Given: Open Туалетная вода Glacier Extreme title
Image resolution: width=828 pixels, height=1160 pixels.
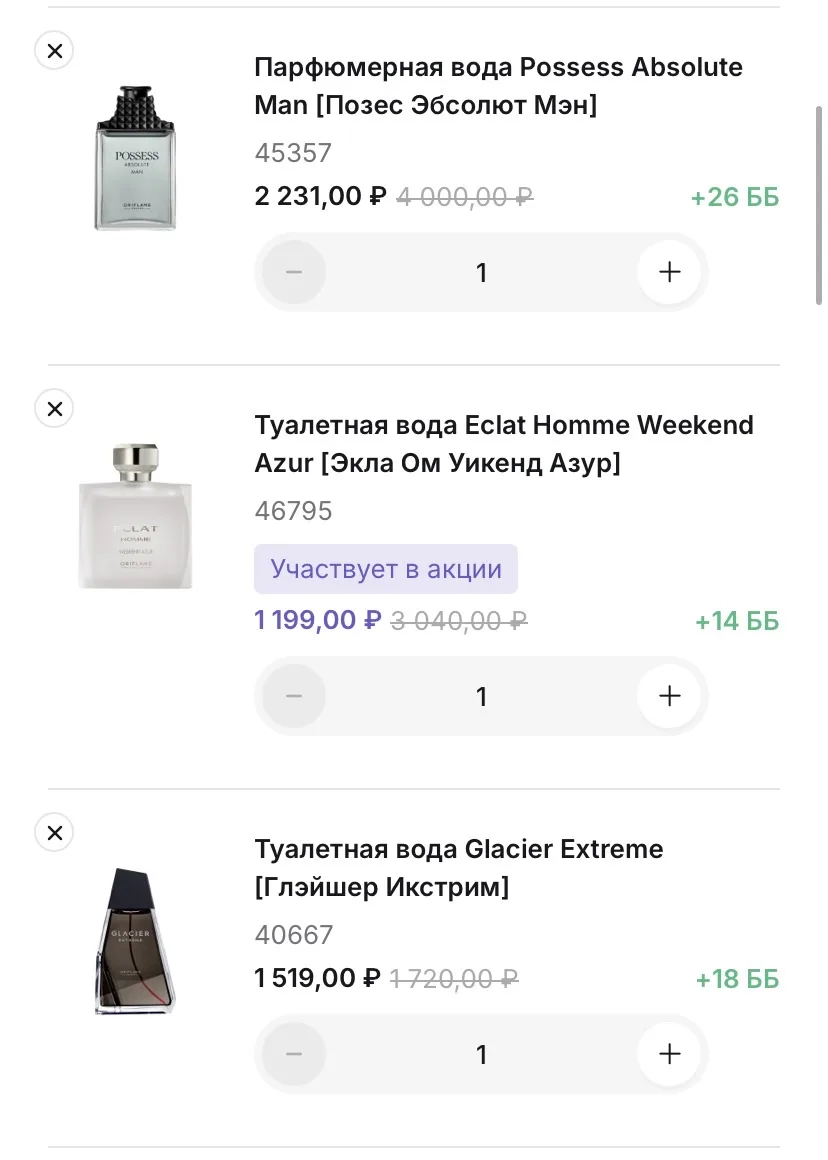Looking at the screenshot, I should [x=458, y=868].
